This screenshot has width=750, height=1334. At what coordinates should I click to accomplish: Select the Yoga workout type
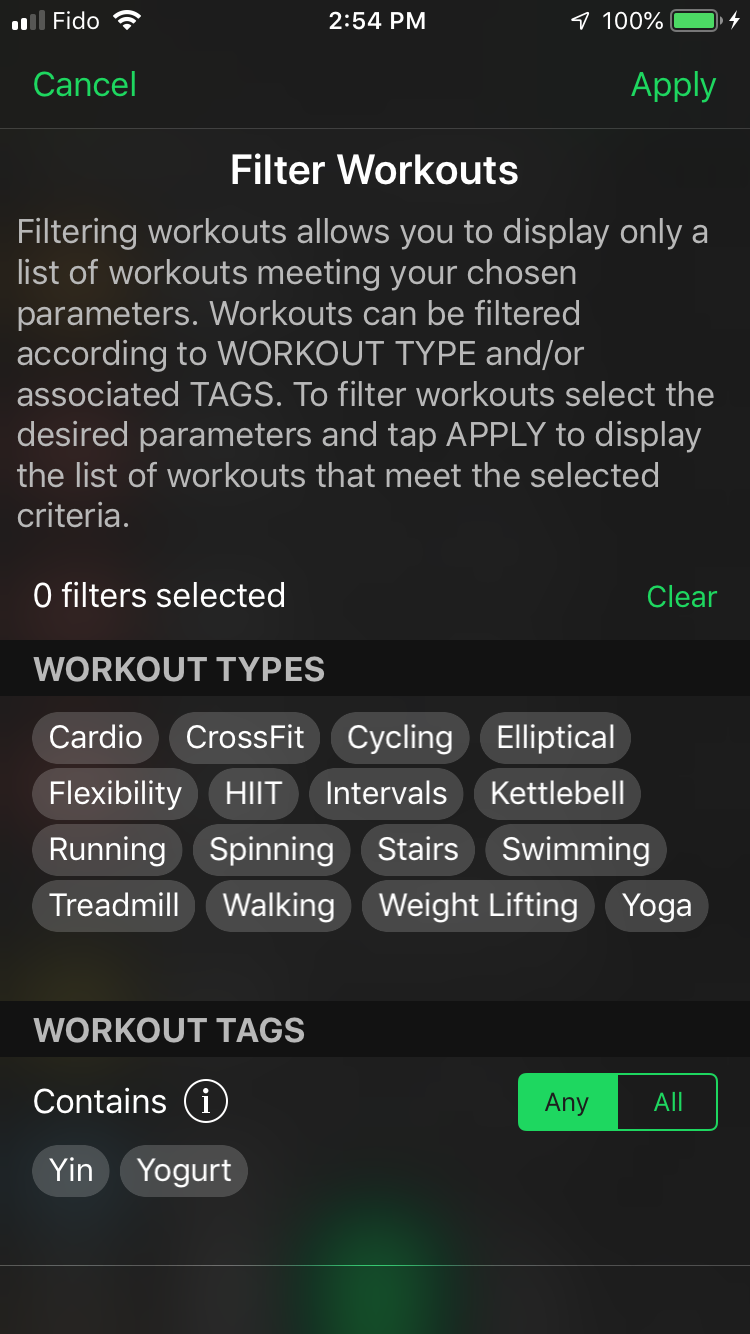(657, 906)
